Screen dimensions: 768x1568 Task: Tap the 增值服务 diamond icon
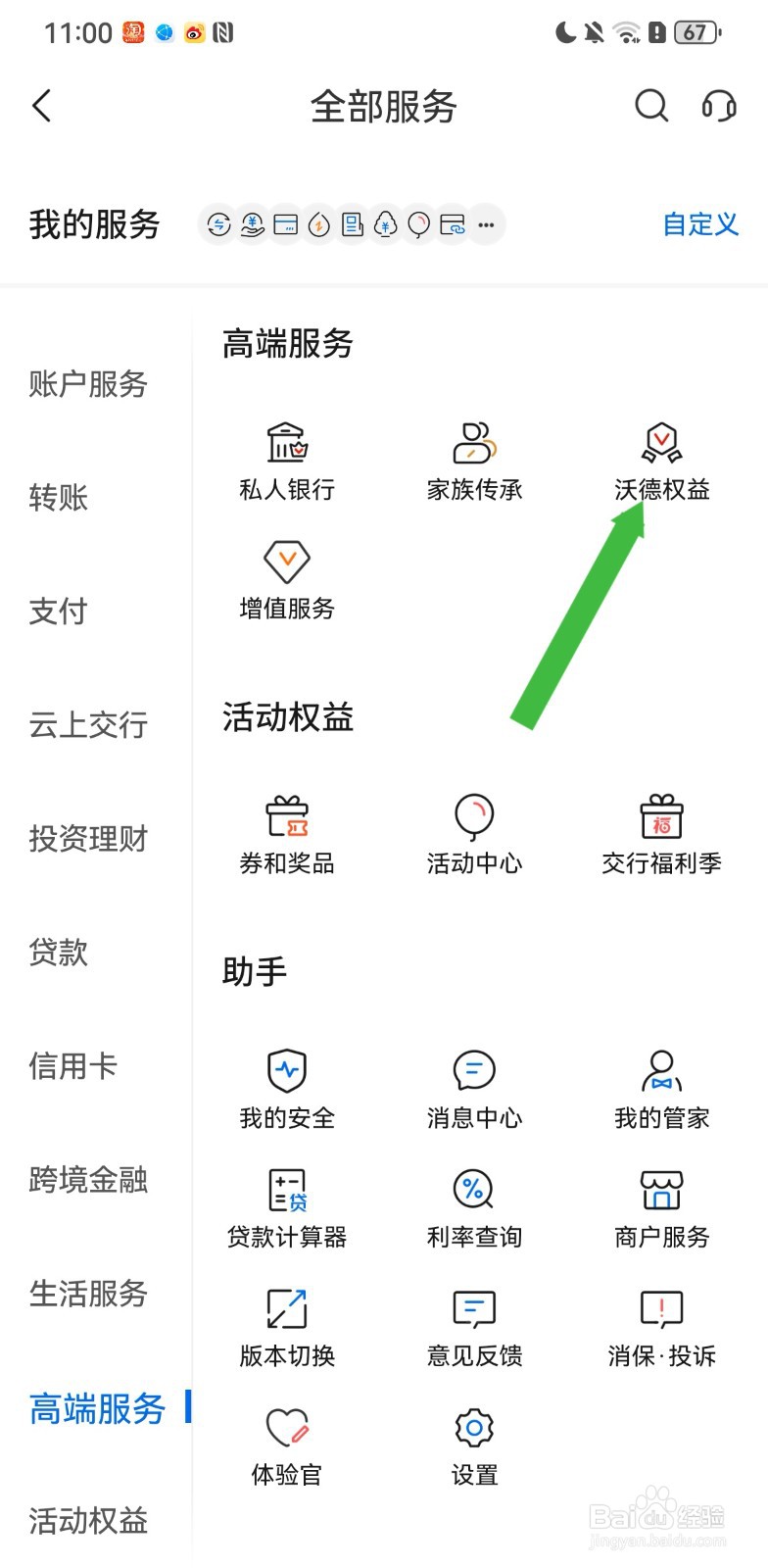285,578
